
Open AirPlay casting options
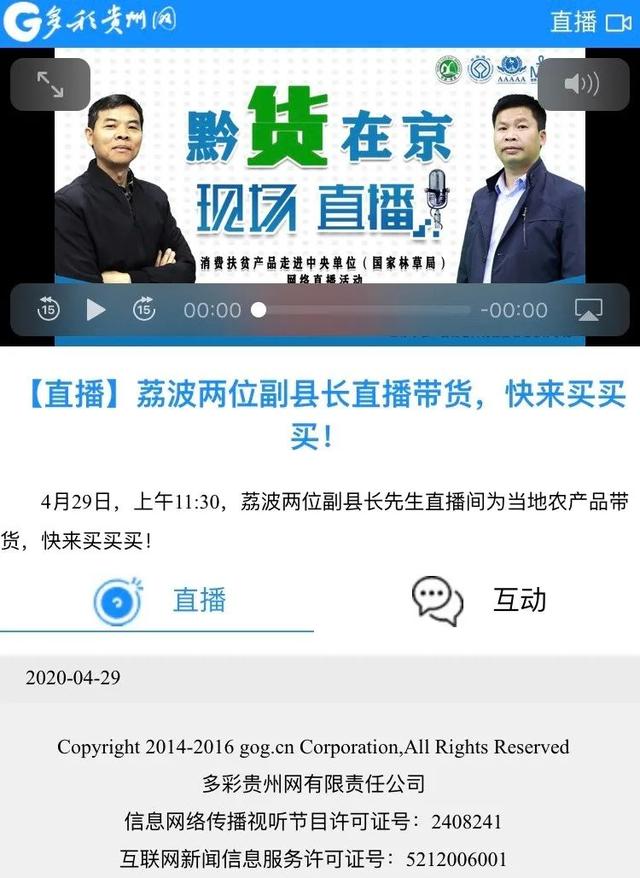coord(589,310)
